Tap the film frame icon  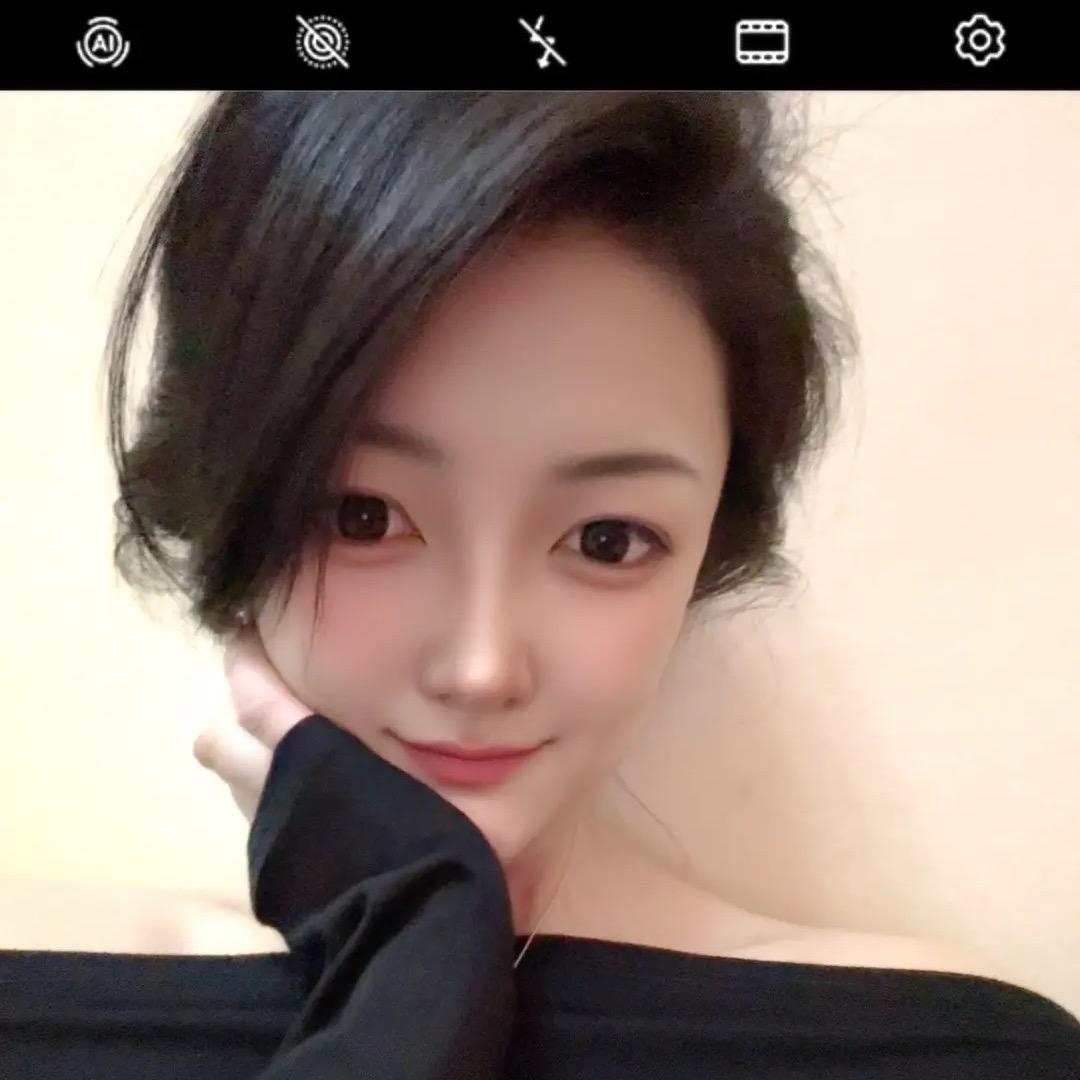762,42
